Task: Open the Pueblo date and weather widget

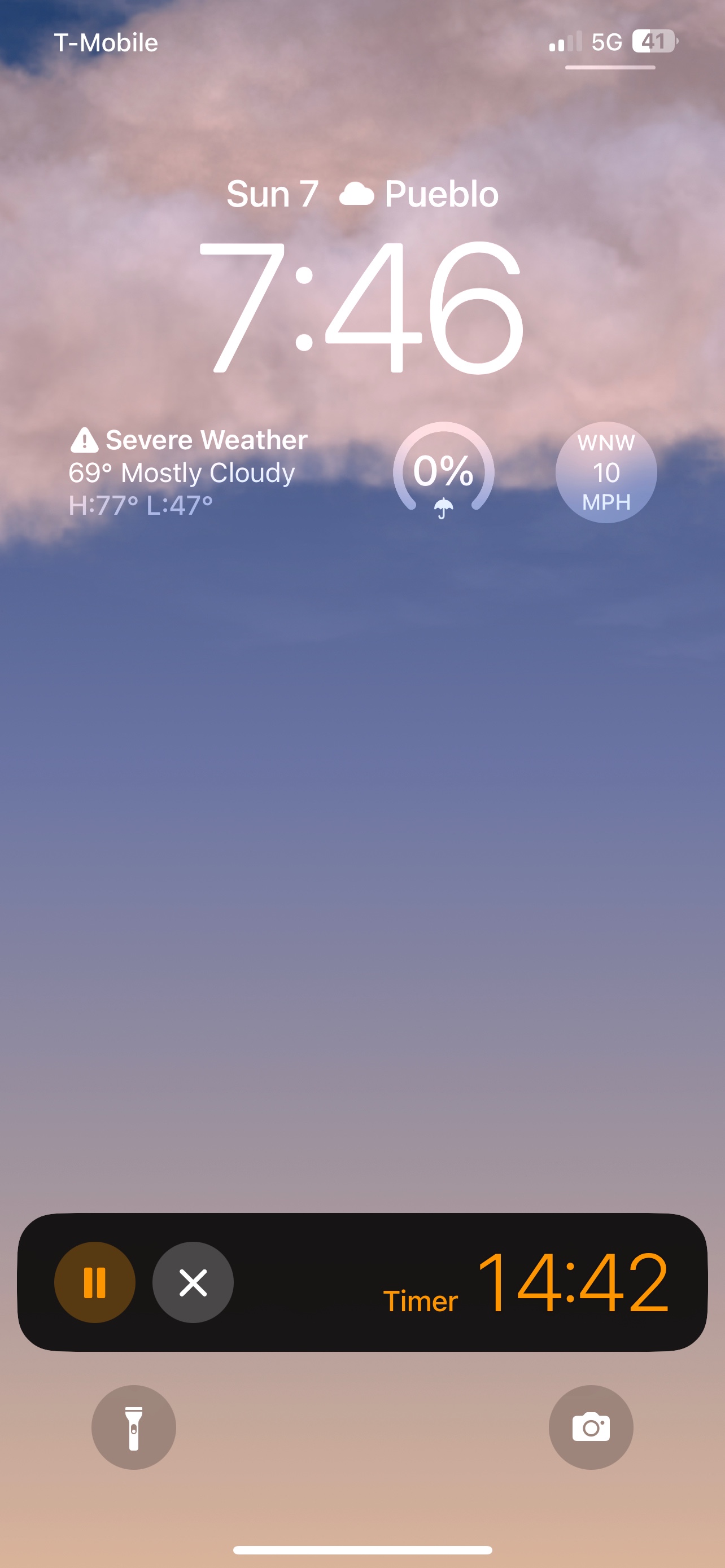Action: tap(363, 194)
